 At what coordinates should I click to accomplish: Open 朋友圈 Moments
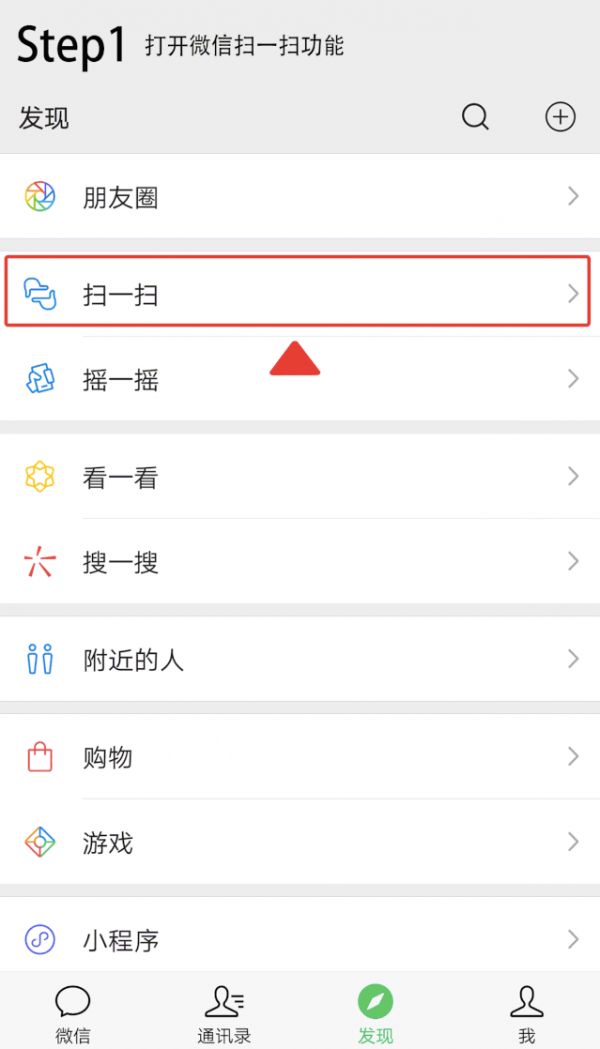pos(300,196)
